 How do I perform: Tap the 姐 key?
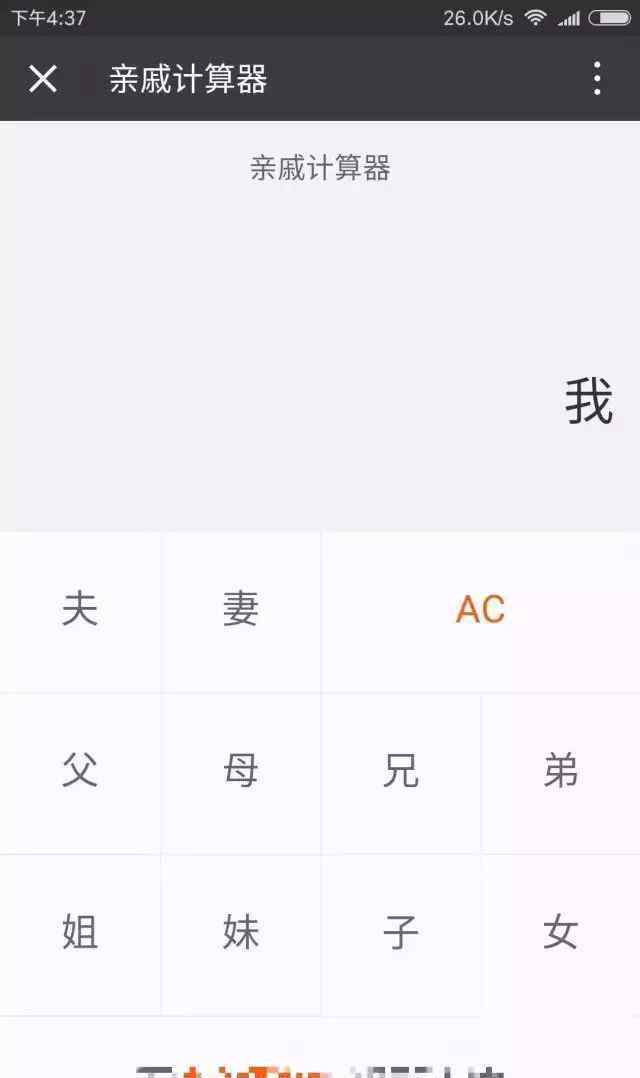80,933
